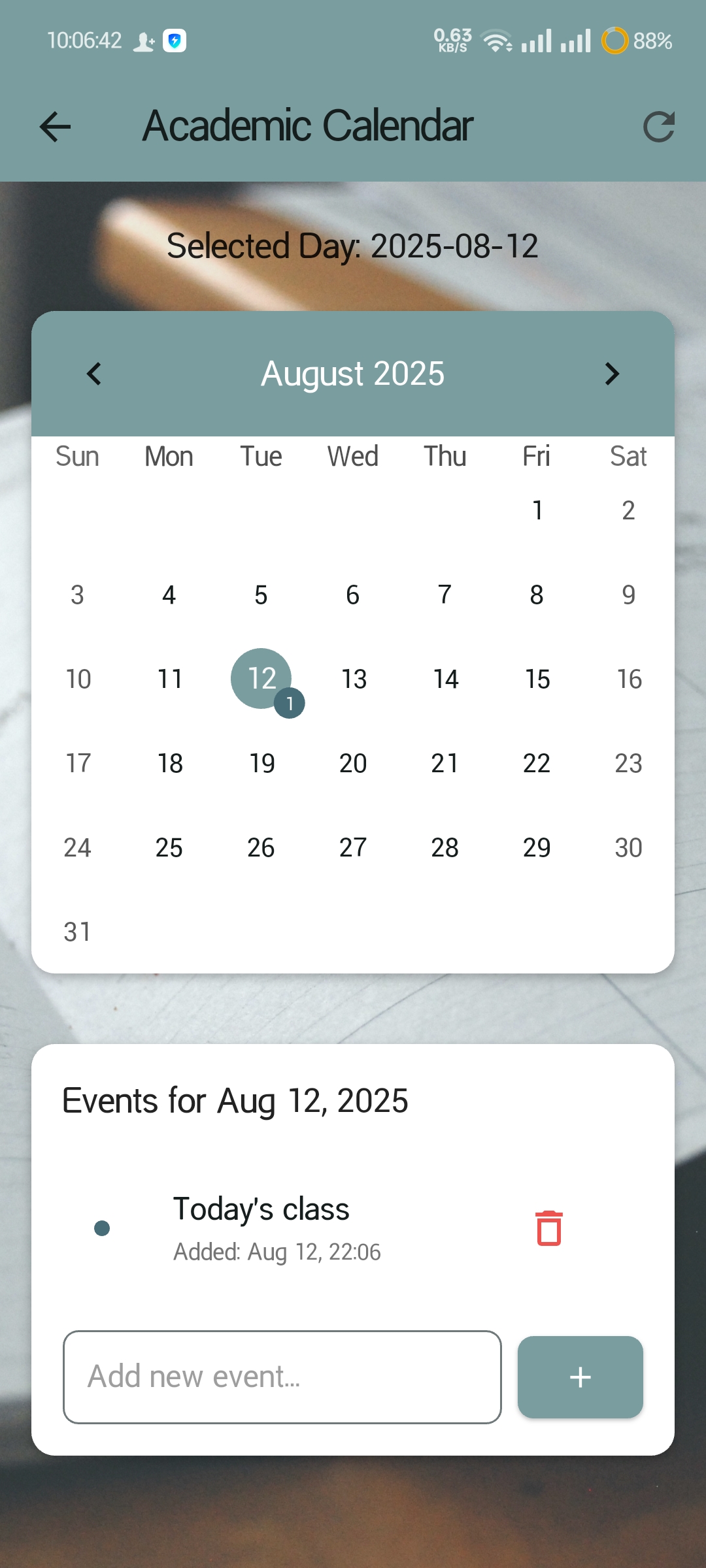Advance to the next month
Viewport: 706px width, 1568px height.
pos(612,374)
